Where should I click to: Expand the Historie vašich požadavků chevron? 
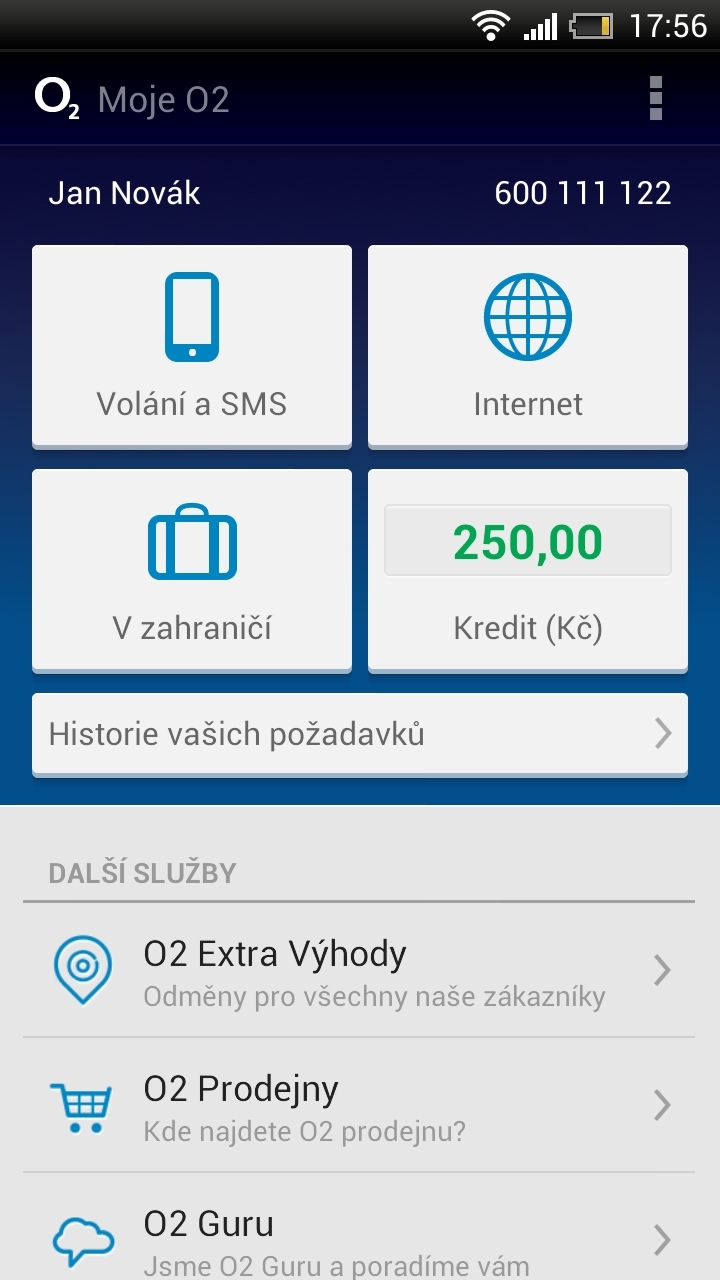(662, 734)
